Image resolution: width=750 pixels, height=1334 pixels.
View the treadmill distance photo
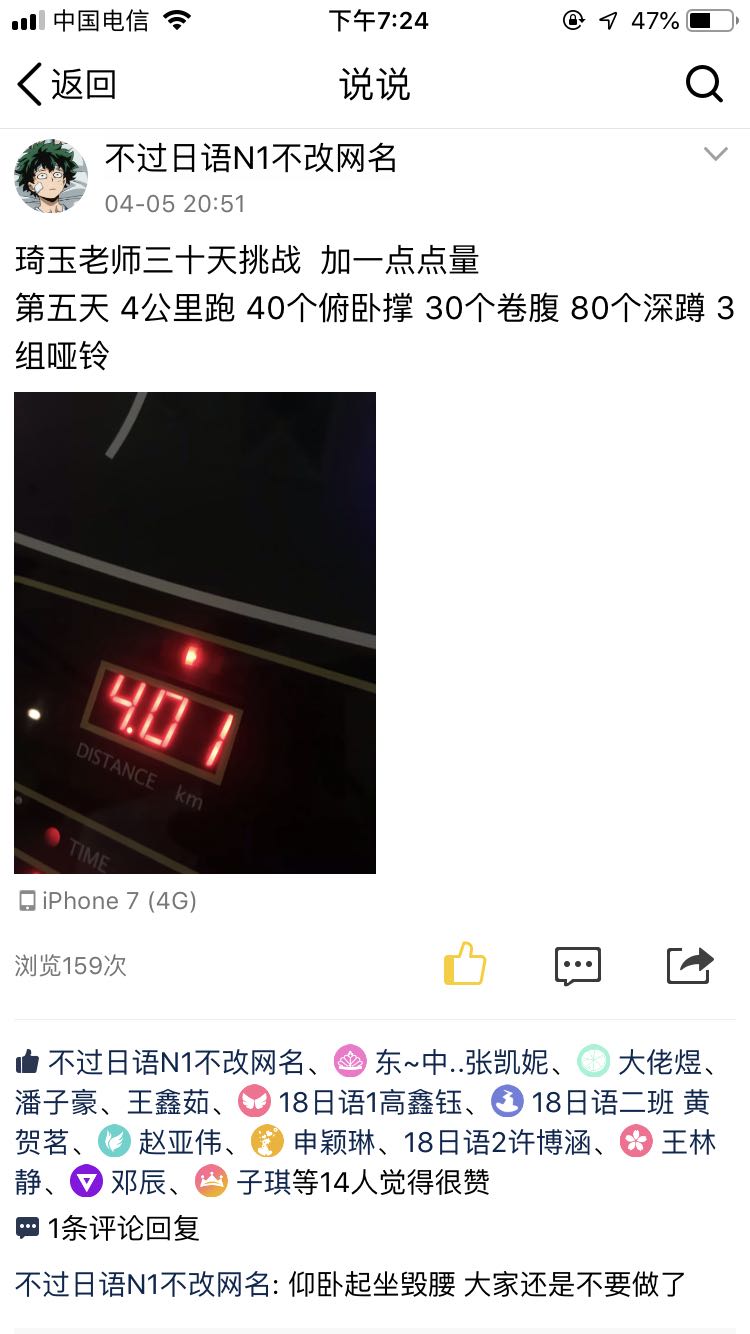click(x=195, y=633)
